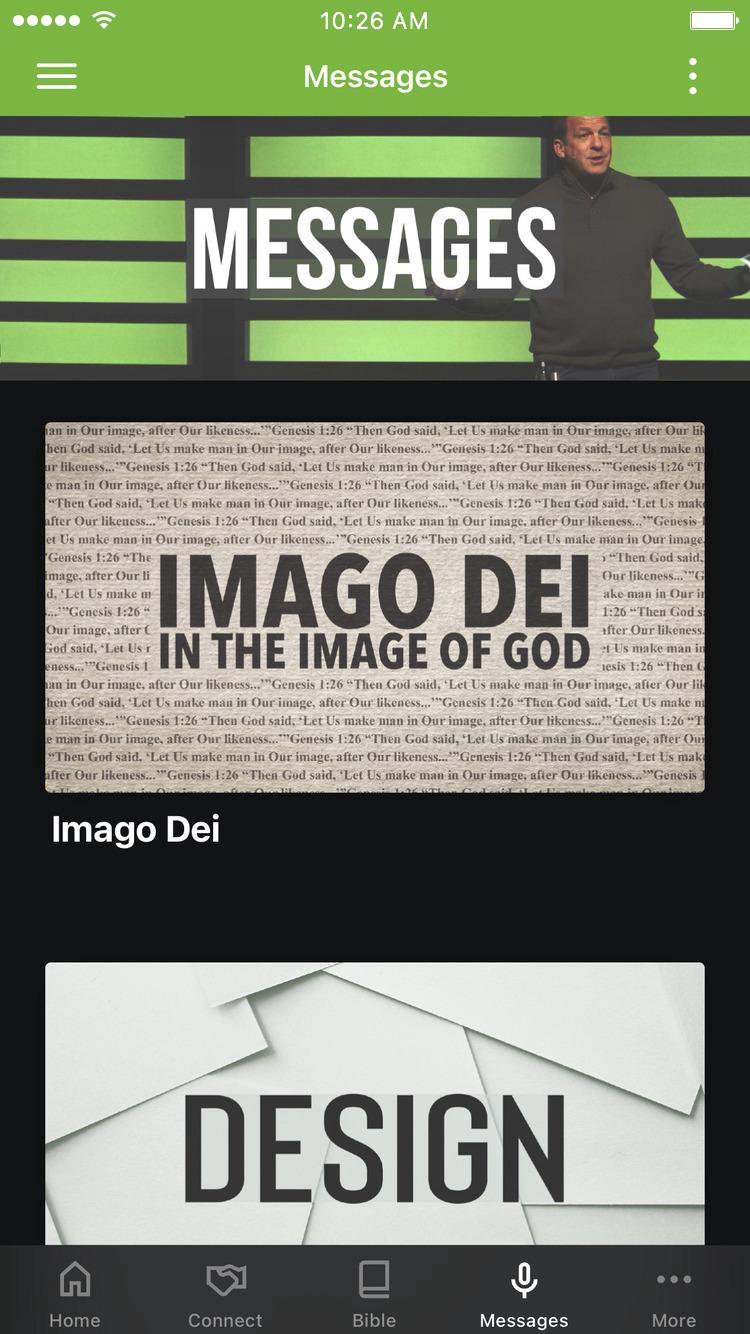Open the Imago Dei message series
The height and width of the screenshot is (1334, 750).
tap(375, 607)
